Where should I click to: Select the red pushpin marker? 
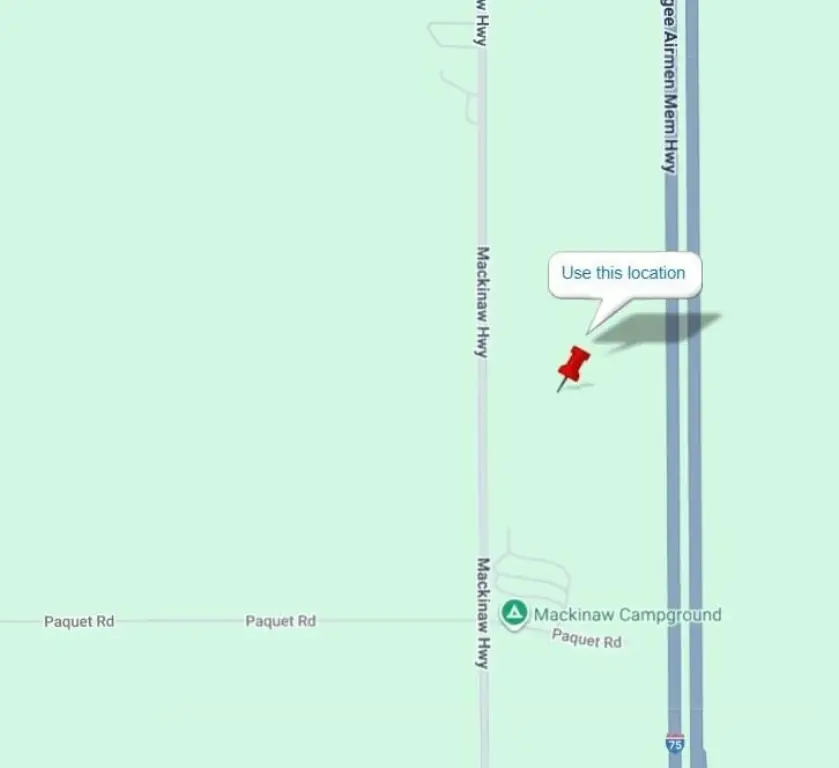click(x=573, y=366)
